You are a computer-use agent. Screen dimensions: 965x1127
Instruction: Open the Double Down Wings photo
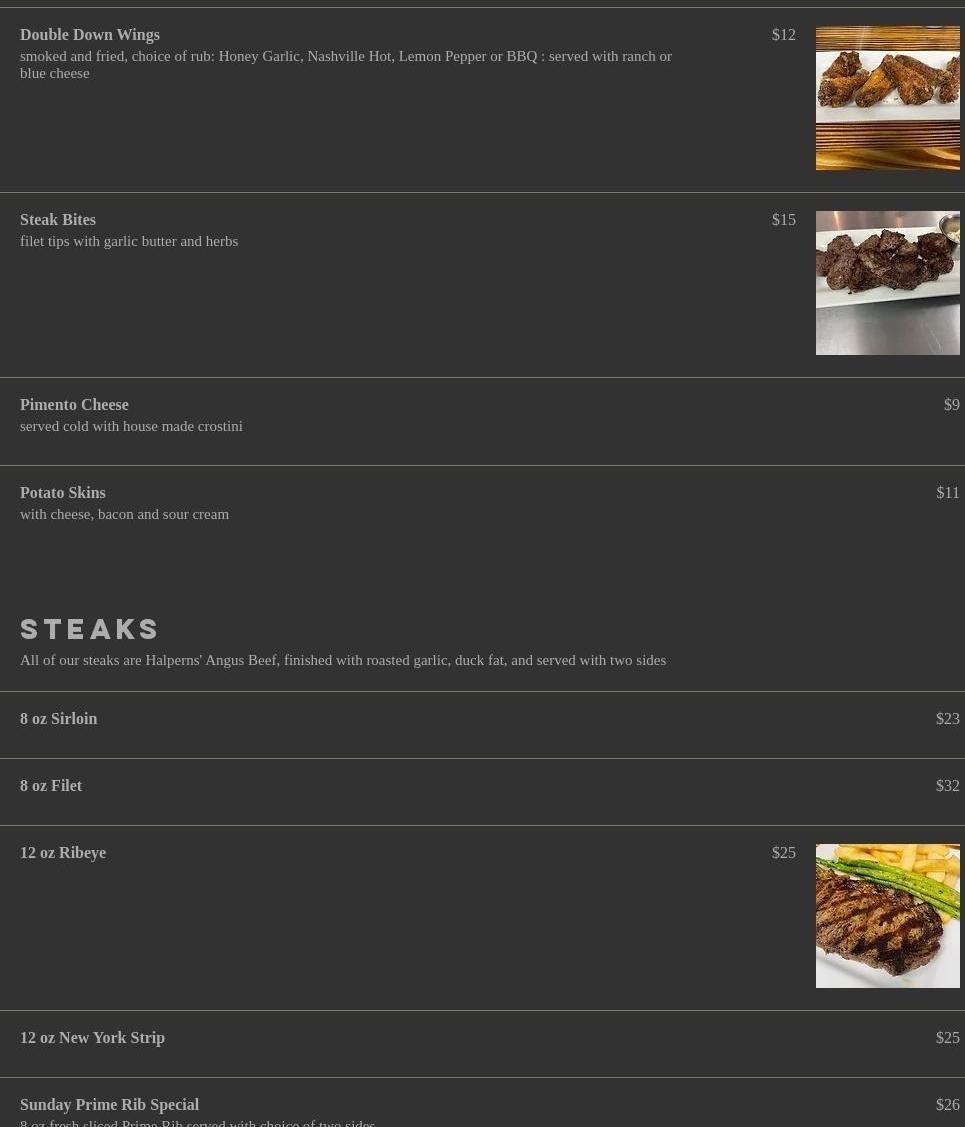coord(887,98)
